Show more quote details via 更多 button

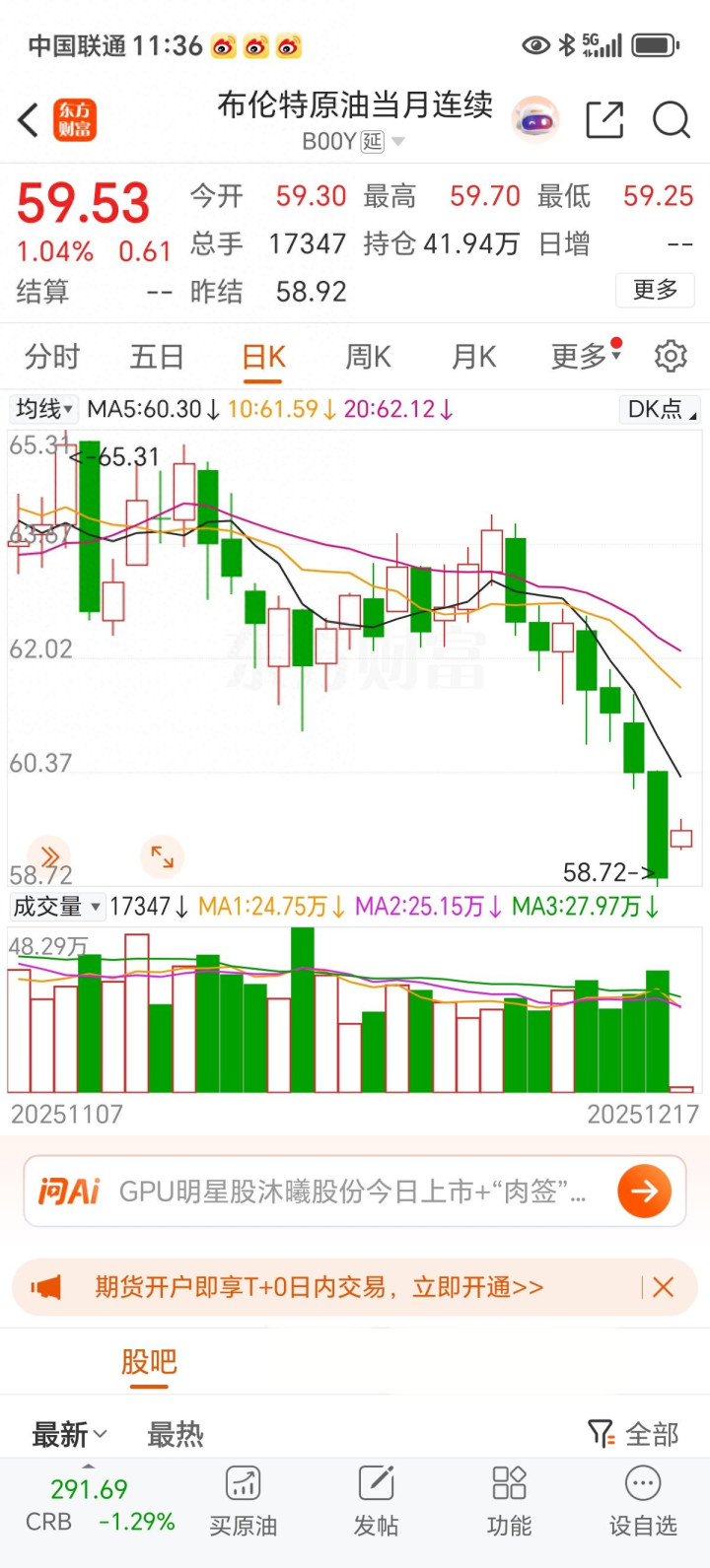click(656, 290)
